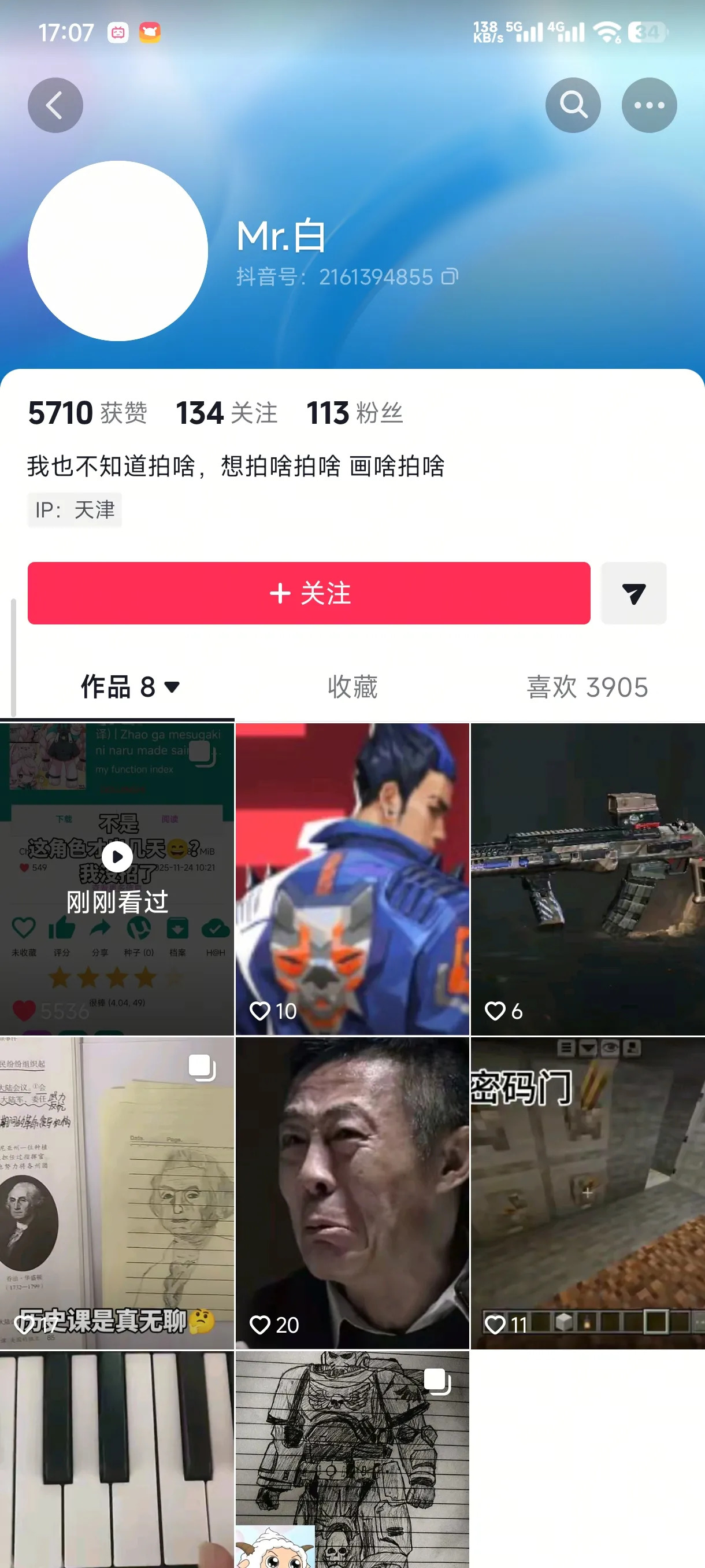Open the piano keys video
Image resolution: width=705 pixels, height=1568 pixels.
[x=117, y=1461]
